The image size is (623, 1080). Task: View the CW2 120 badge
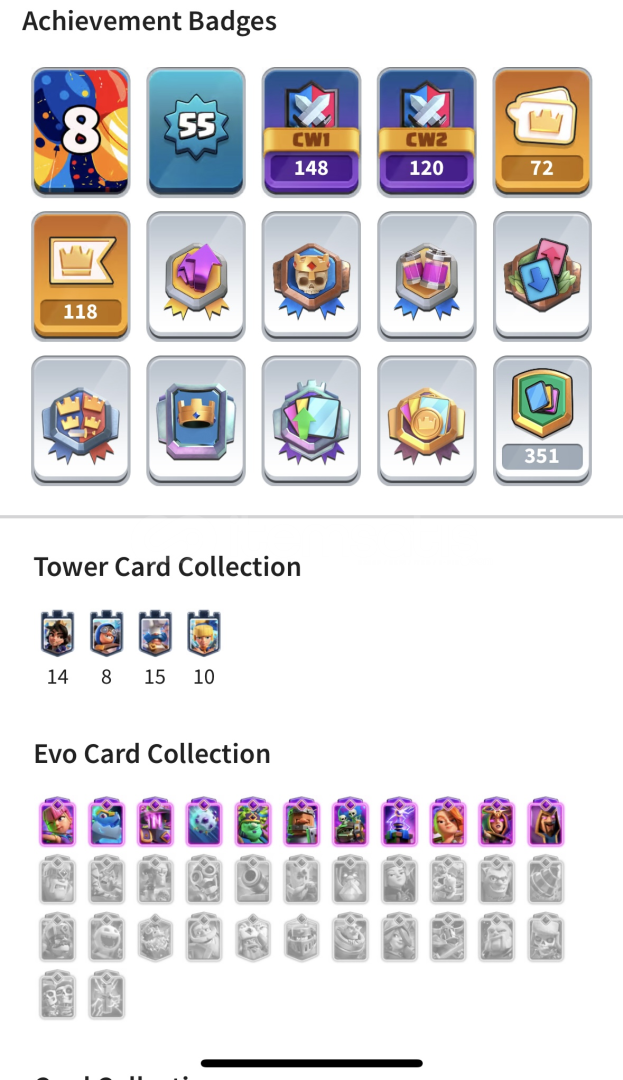(427, 132)
